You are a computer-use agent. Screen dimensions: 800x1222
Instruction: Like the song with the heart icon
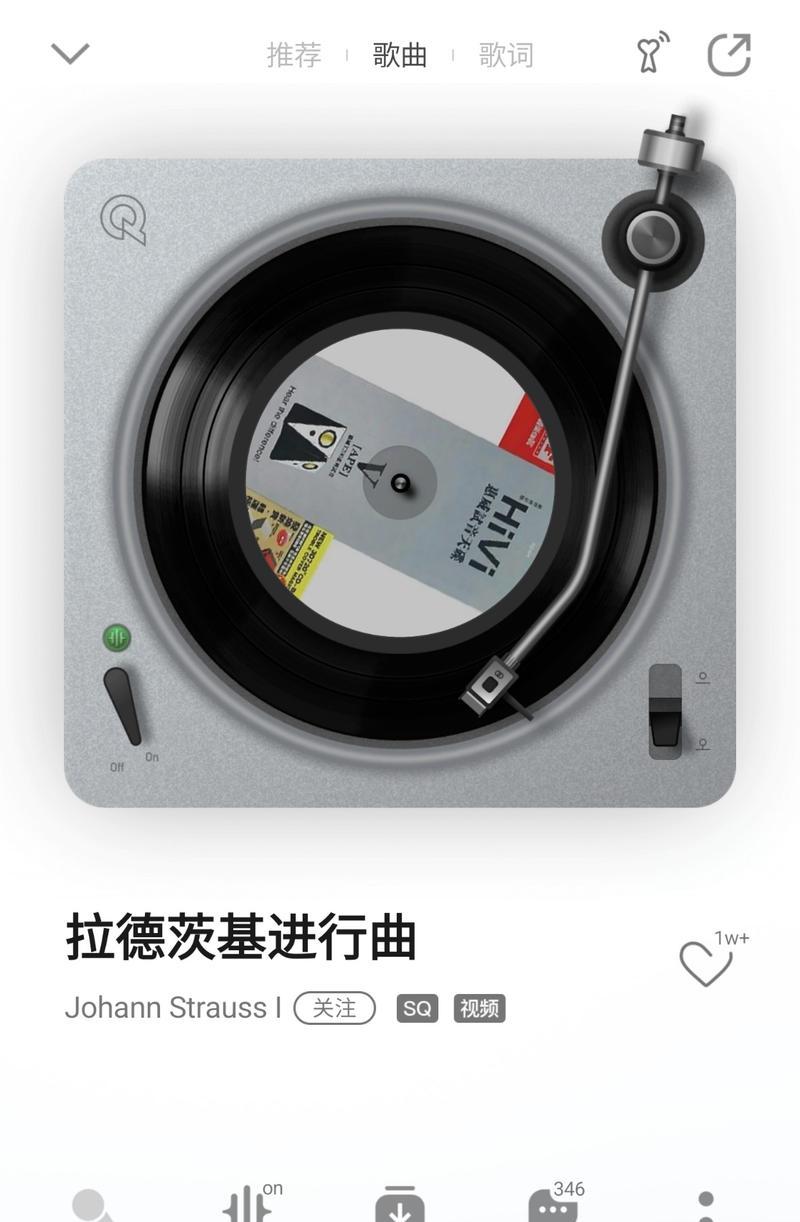pyautogui.click(x=706, y=963)
